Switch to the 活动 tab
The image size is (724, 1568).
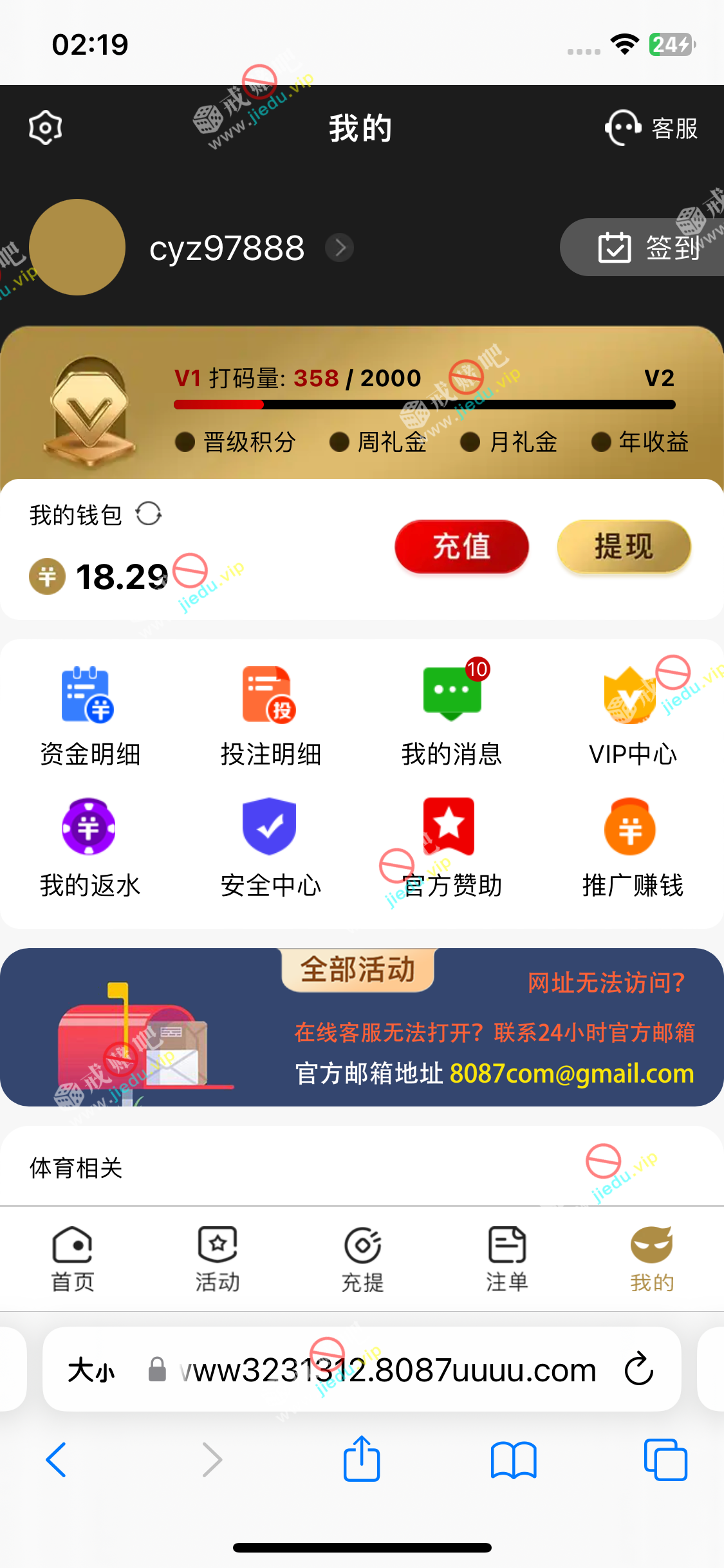point(218,1258)
